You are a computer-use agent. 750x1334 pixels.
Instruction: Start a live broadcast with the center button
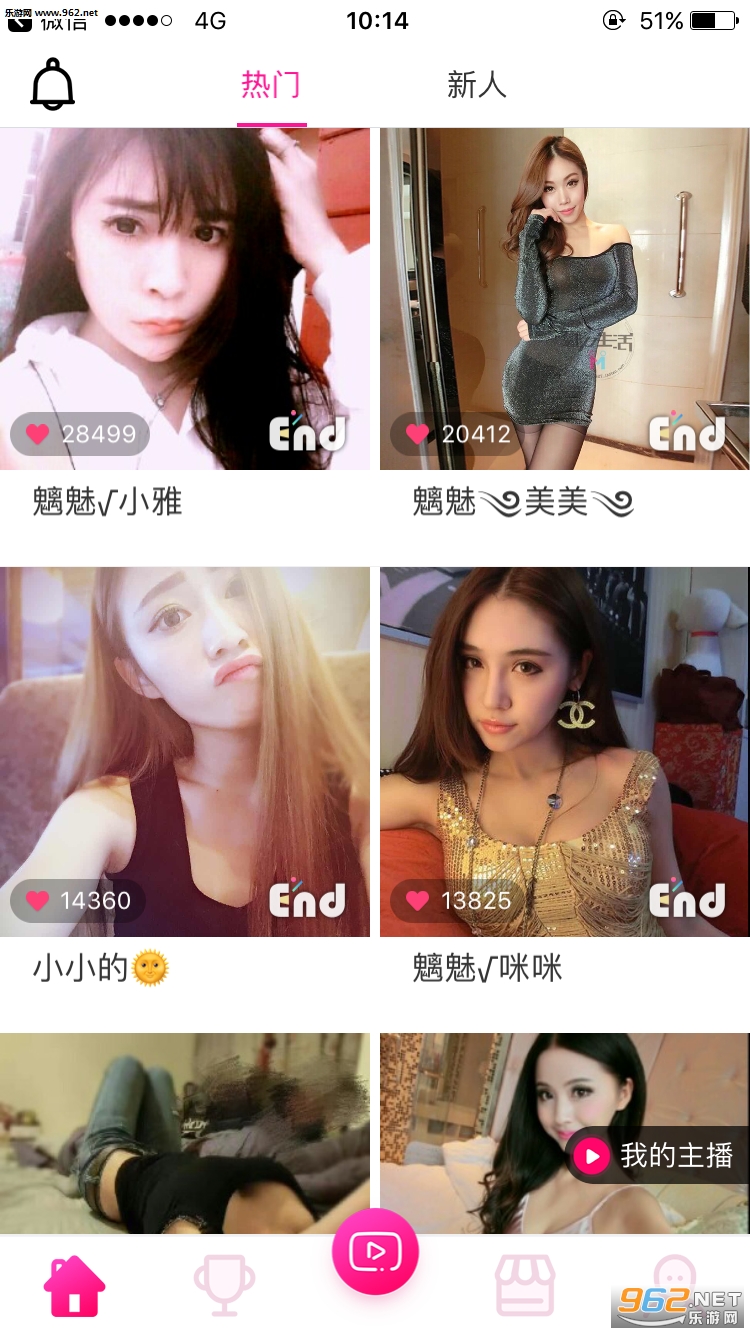point(375,1252)
